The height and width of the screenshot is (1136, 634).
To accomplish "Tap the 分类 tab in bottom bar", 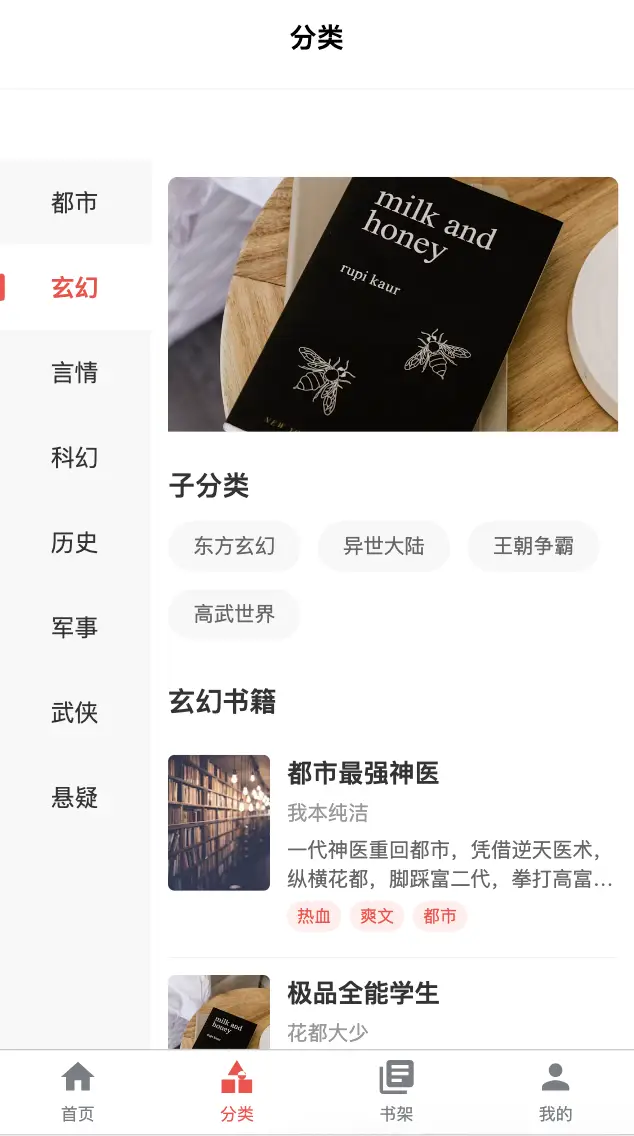I will (237, 1092).
